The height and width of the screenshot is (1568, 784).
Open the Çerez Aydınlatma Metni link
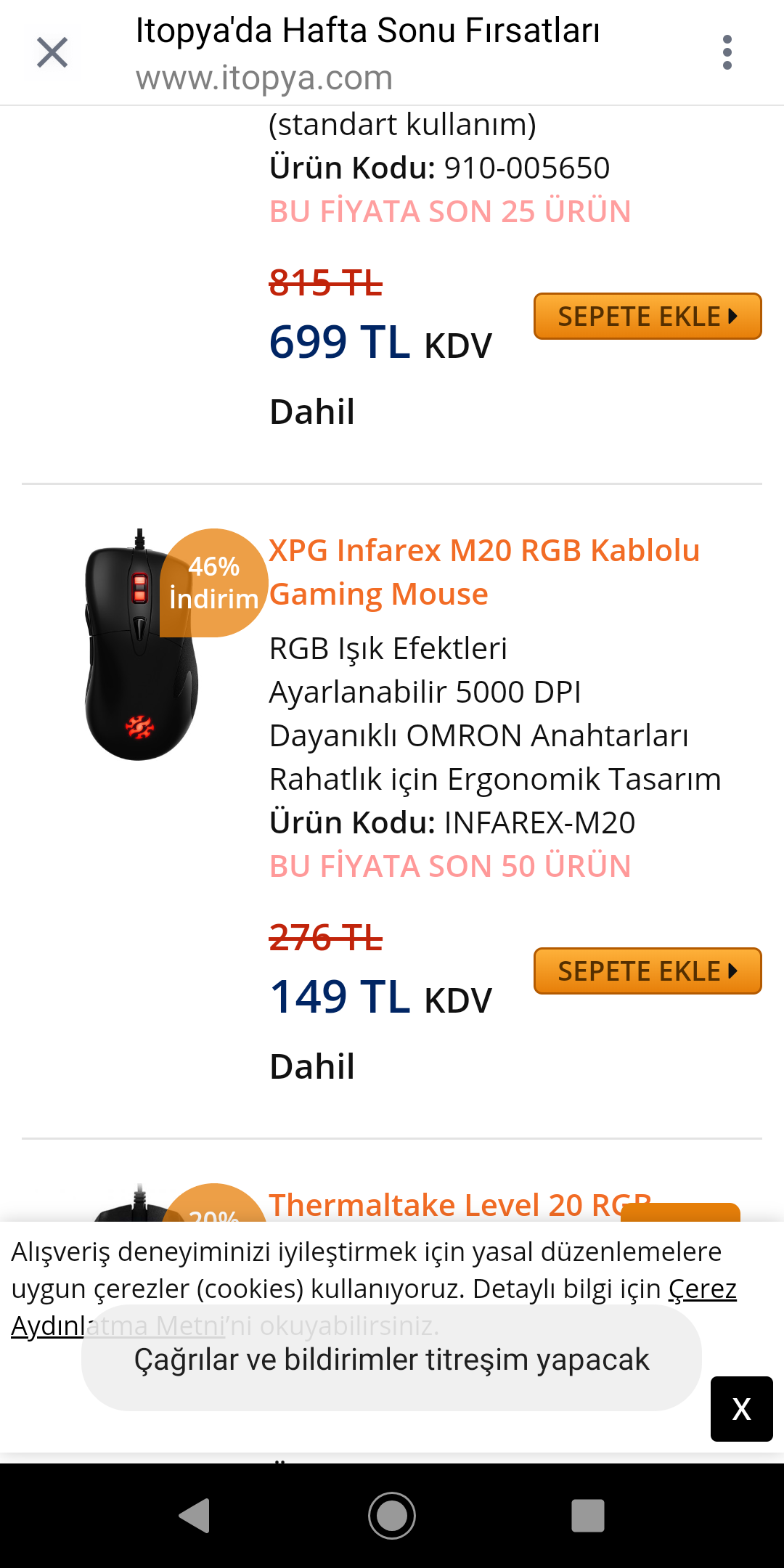coord(701,1289)
